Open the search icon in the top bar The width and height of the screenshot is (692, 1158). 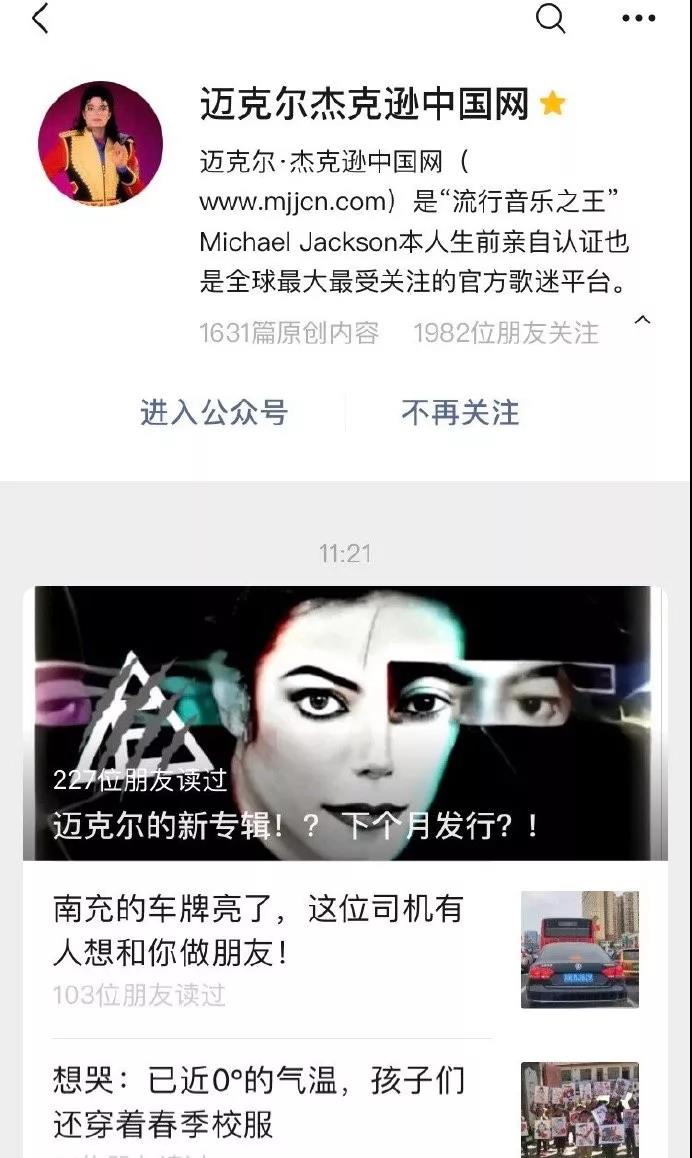pyautogui.click(x=550, y=18)
